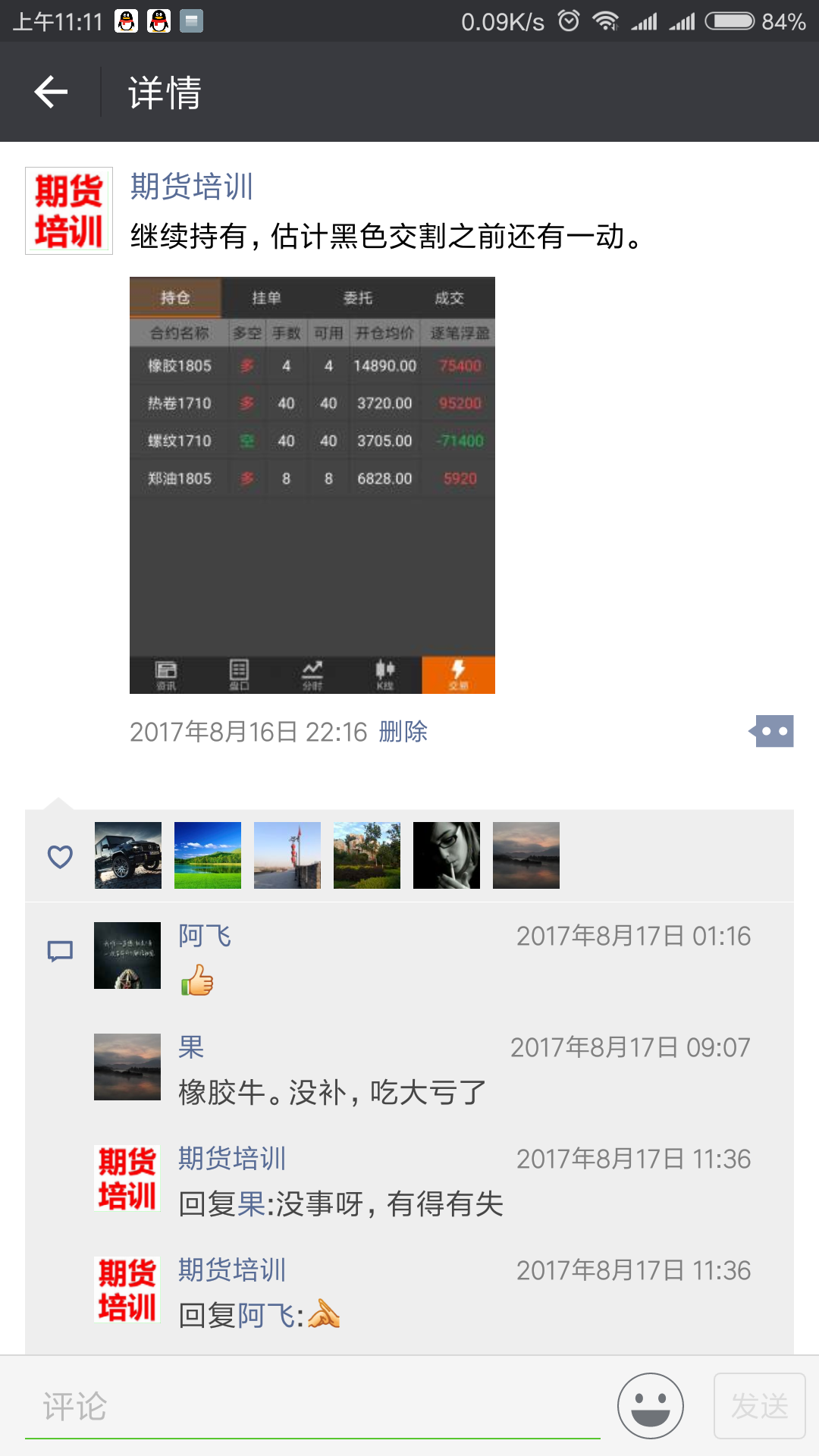Go back from the 详情 page
Viewport: 819px width, 1456px height.
click(x=52, y=93)
